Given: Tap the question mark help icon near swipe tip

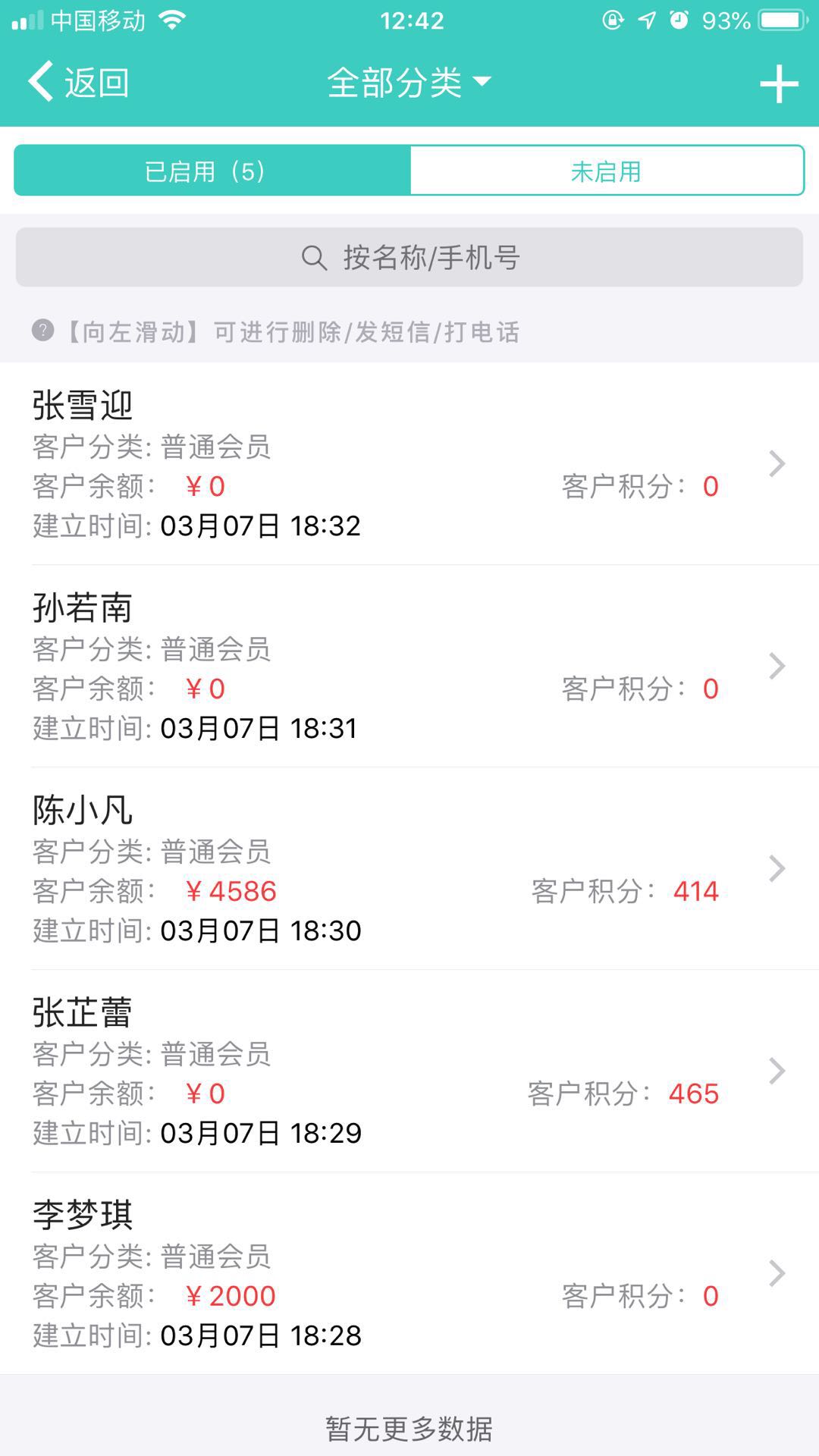Looking at the screenshot, I should [42, 330].
